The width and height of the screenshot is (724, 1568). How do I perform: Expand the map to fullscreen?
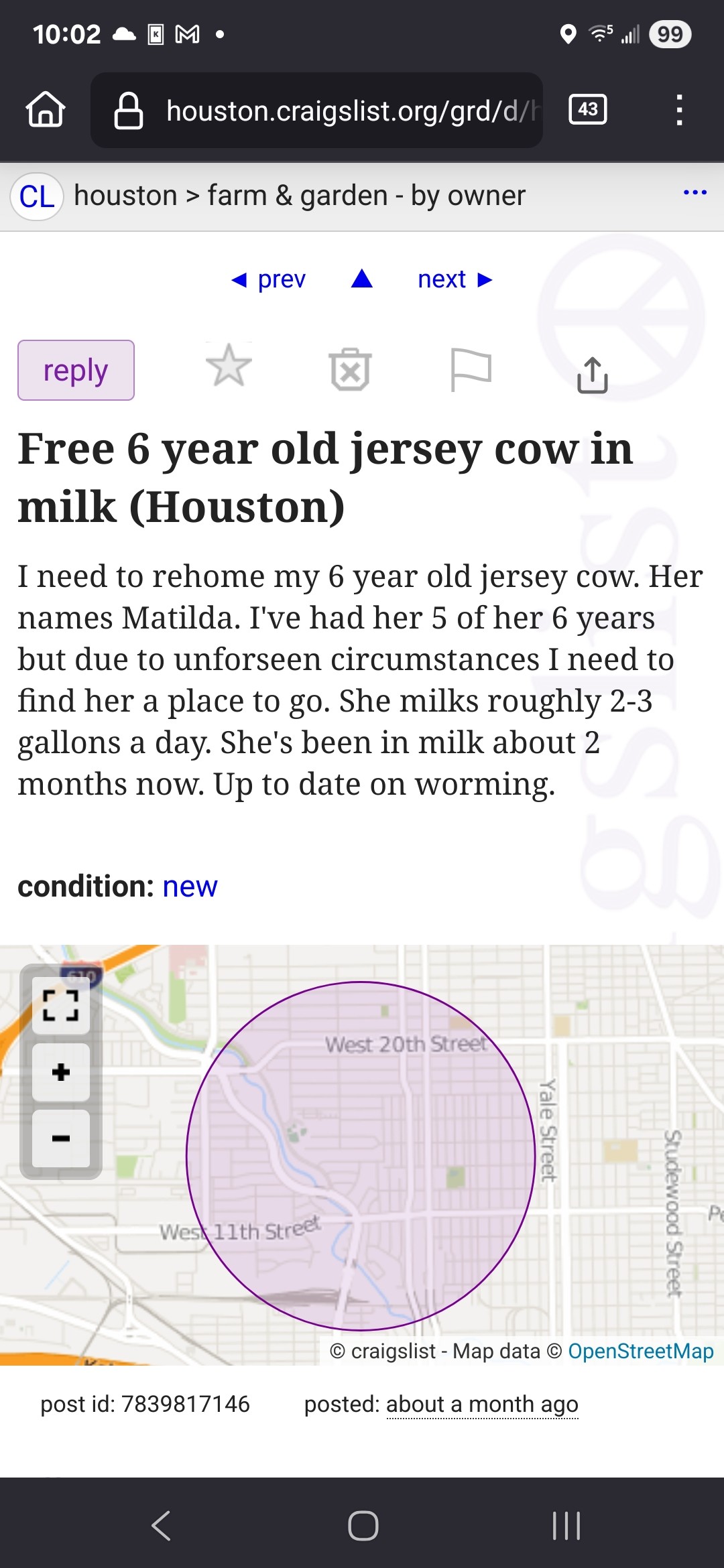[61, 1005]
